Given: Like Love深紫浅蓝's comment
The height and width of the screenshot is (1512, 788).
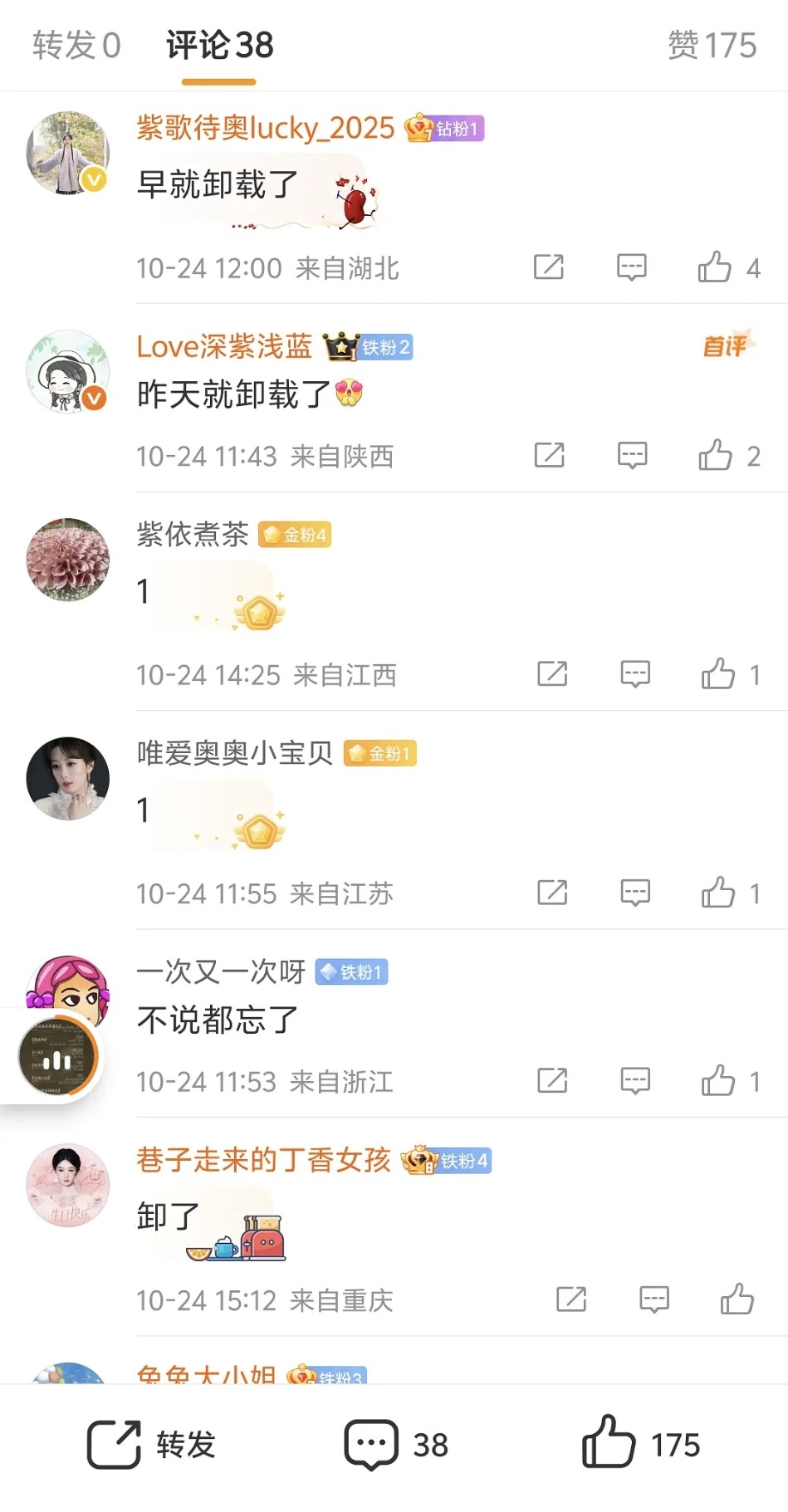Looking at the screenshot, I should point(716,455).
